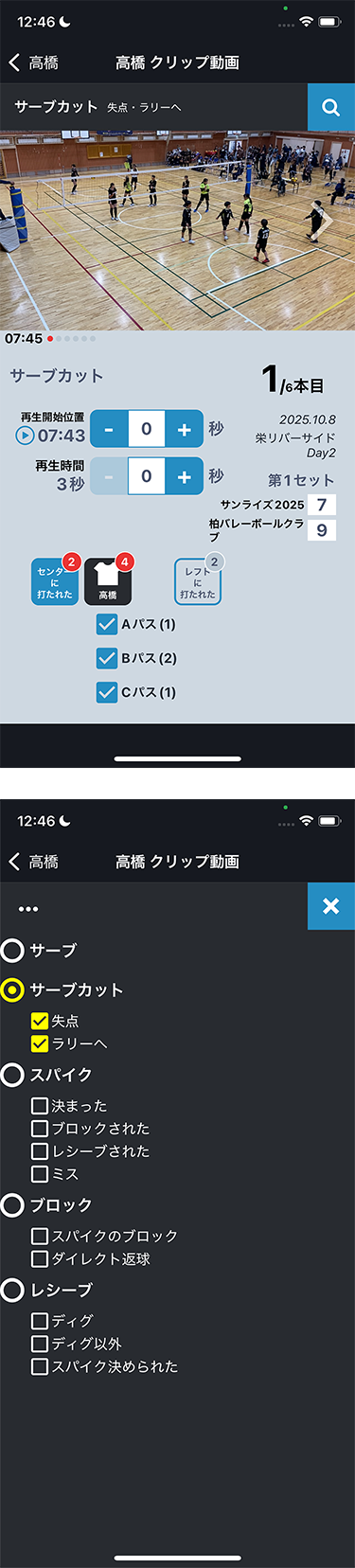Screen dimensions: 355x1568
Task: Decrease 再生開始位置 seconds with the minus button
Action: pos(109,429)
